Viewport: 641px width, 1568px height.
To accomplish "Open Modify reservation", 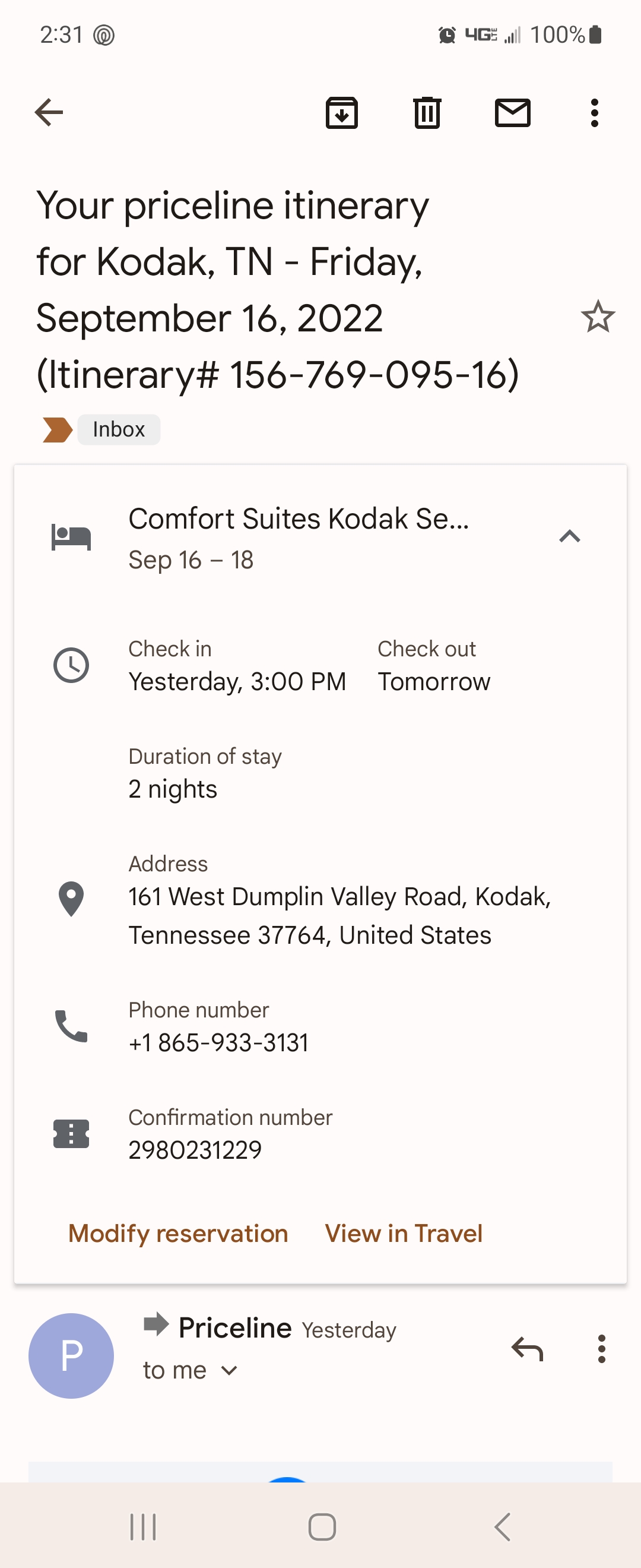I will 177,1233.
